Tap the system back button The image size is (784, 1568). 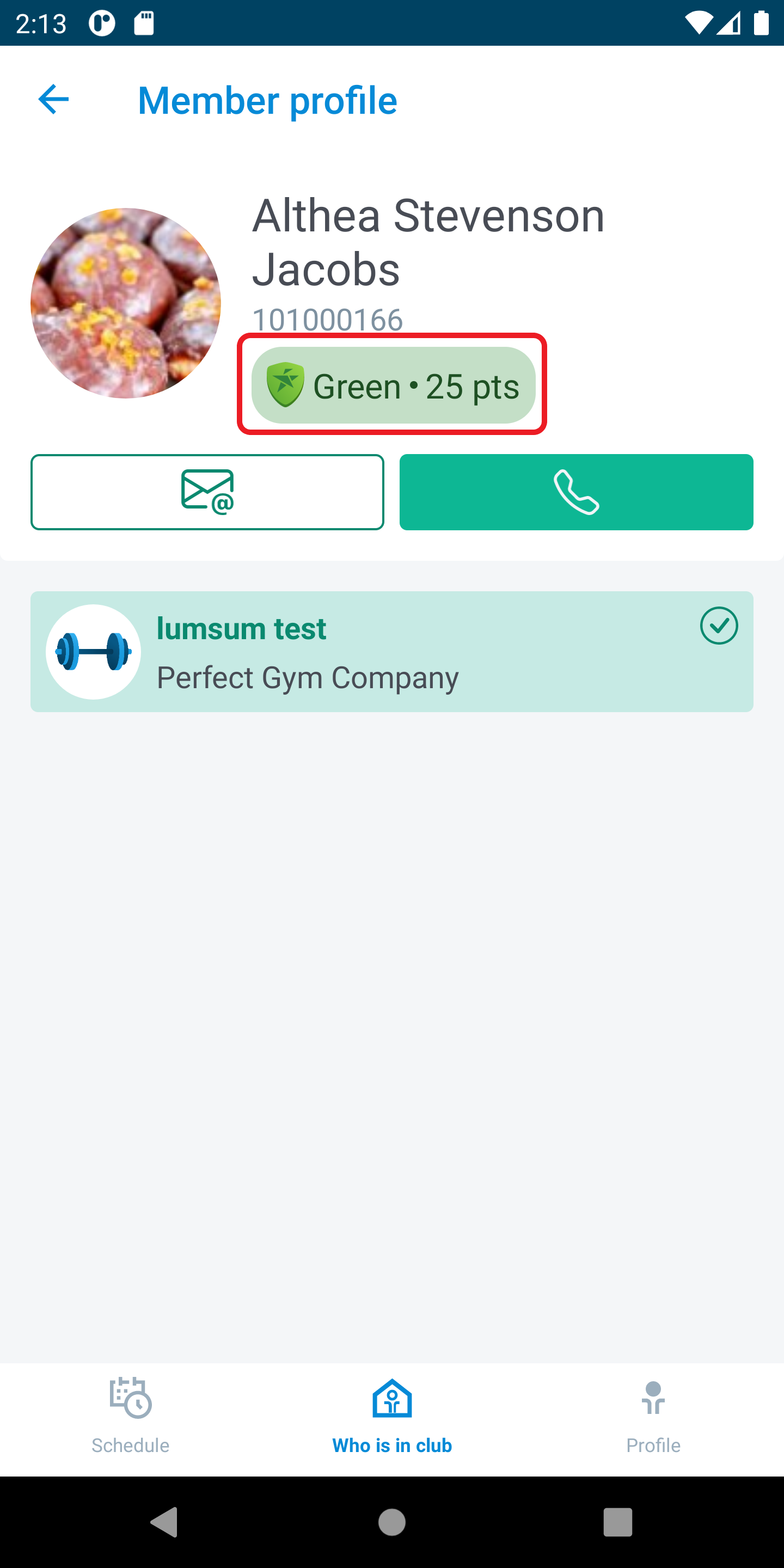click(164, 1522)
